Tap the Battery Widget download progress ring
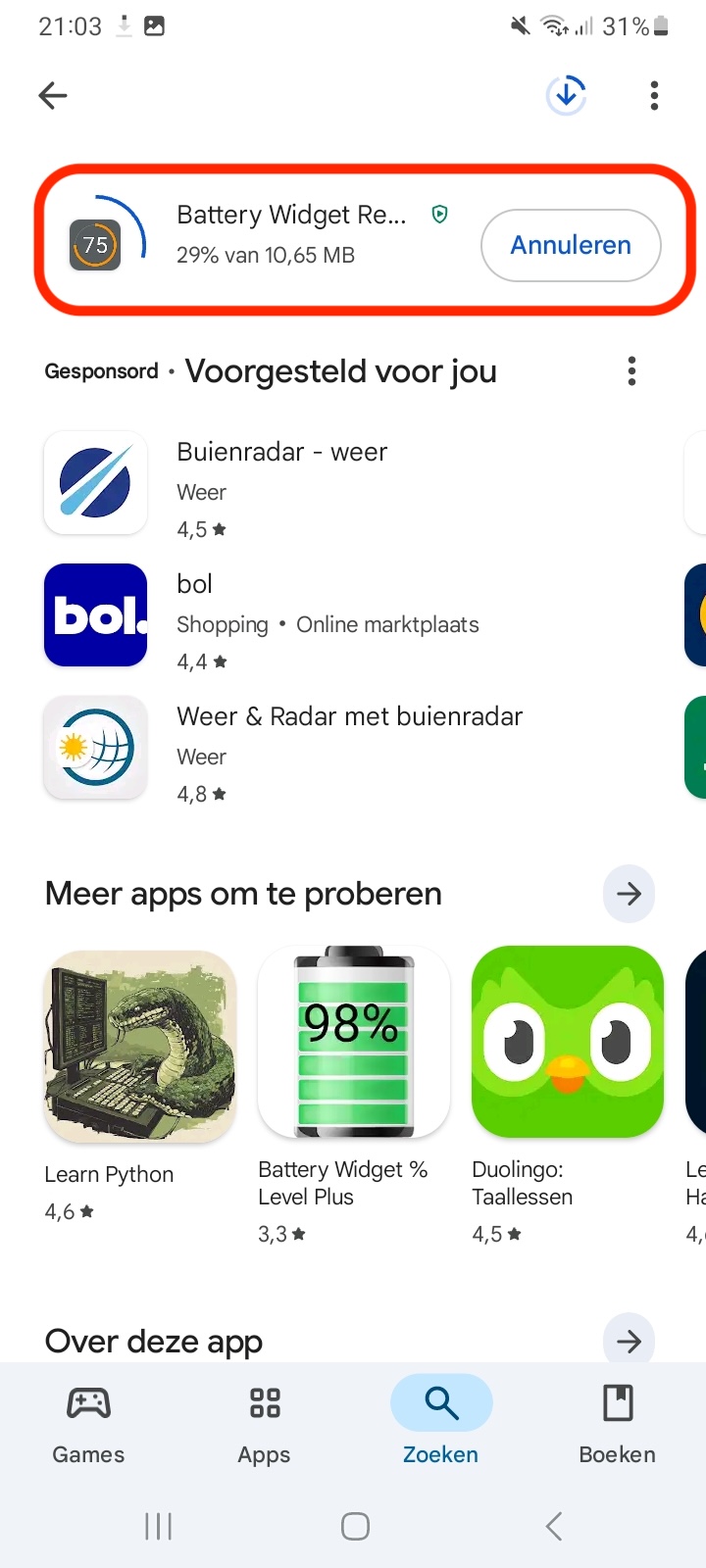 click(x=95, y=244)
